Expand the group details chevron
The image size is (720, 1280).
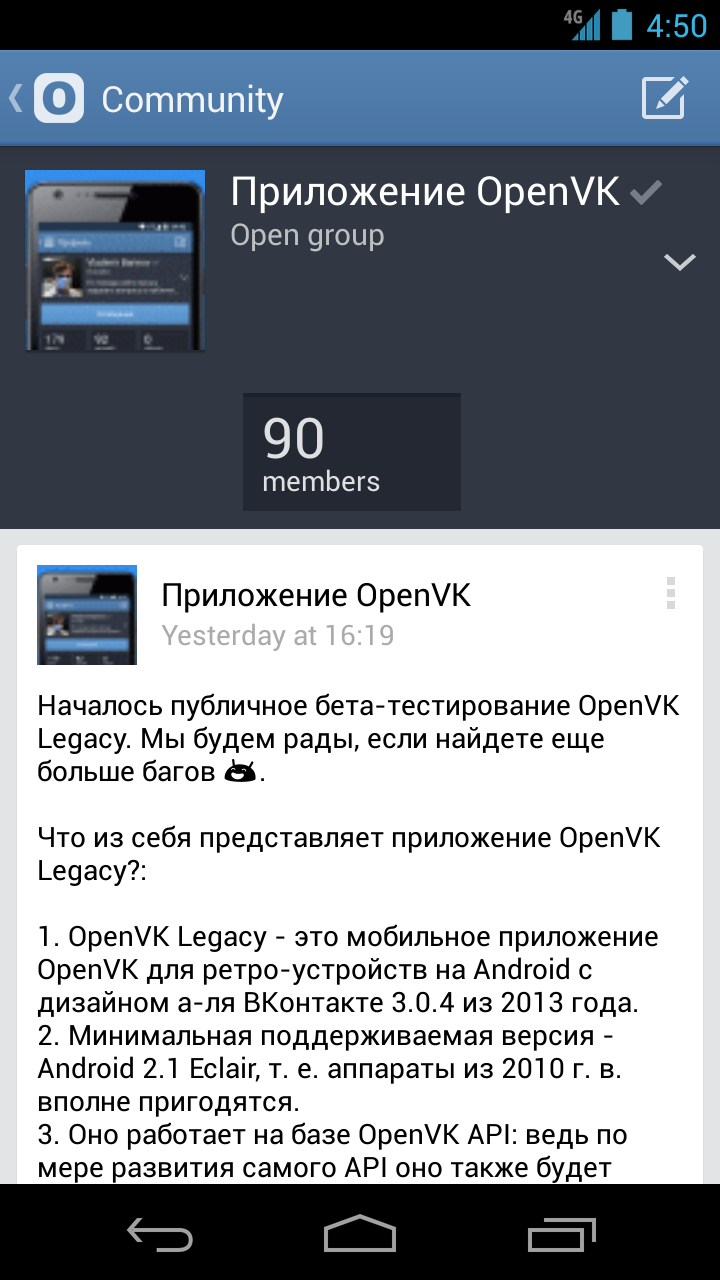tap(679, 262)
